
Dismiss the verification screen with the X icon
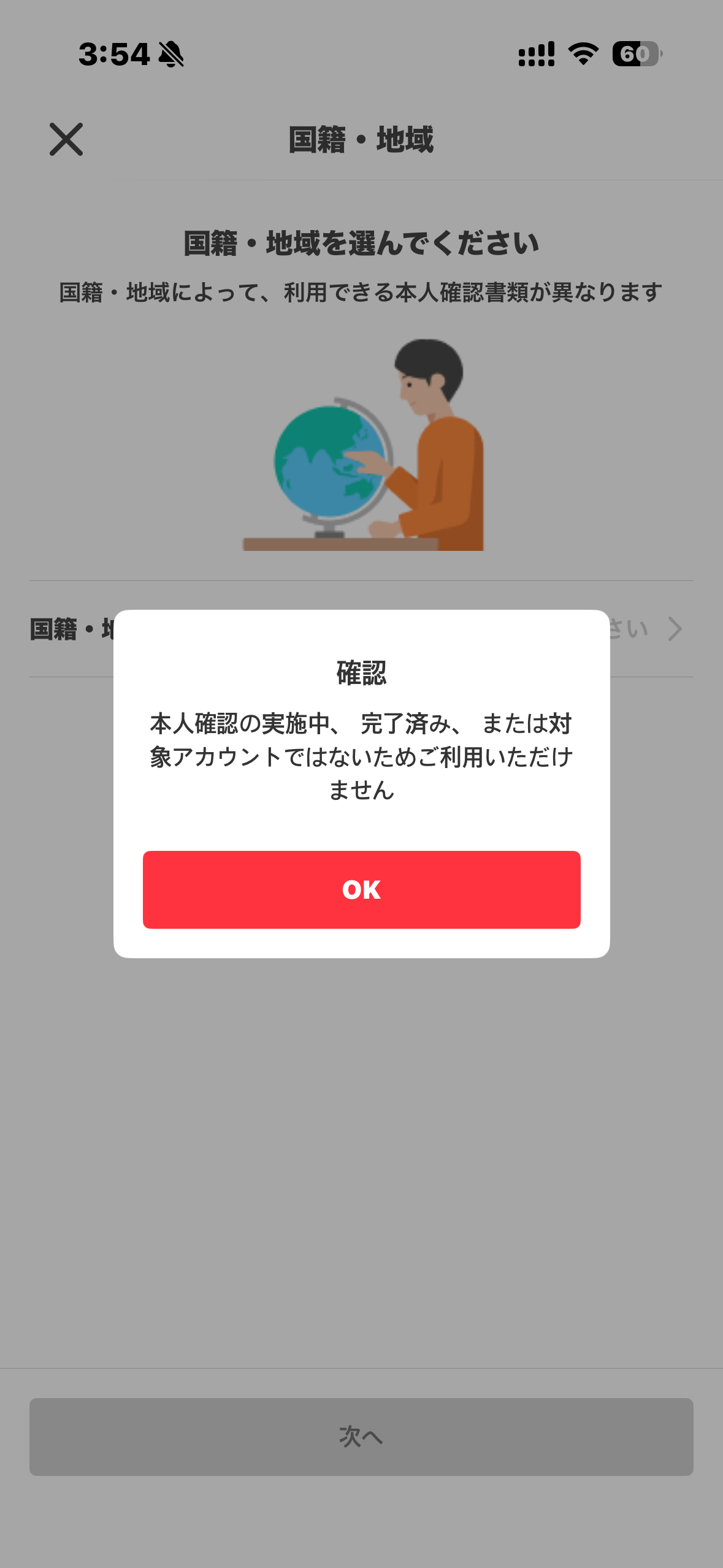(x=67, y=139)
